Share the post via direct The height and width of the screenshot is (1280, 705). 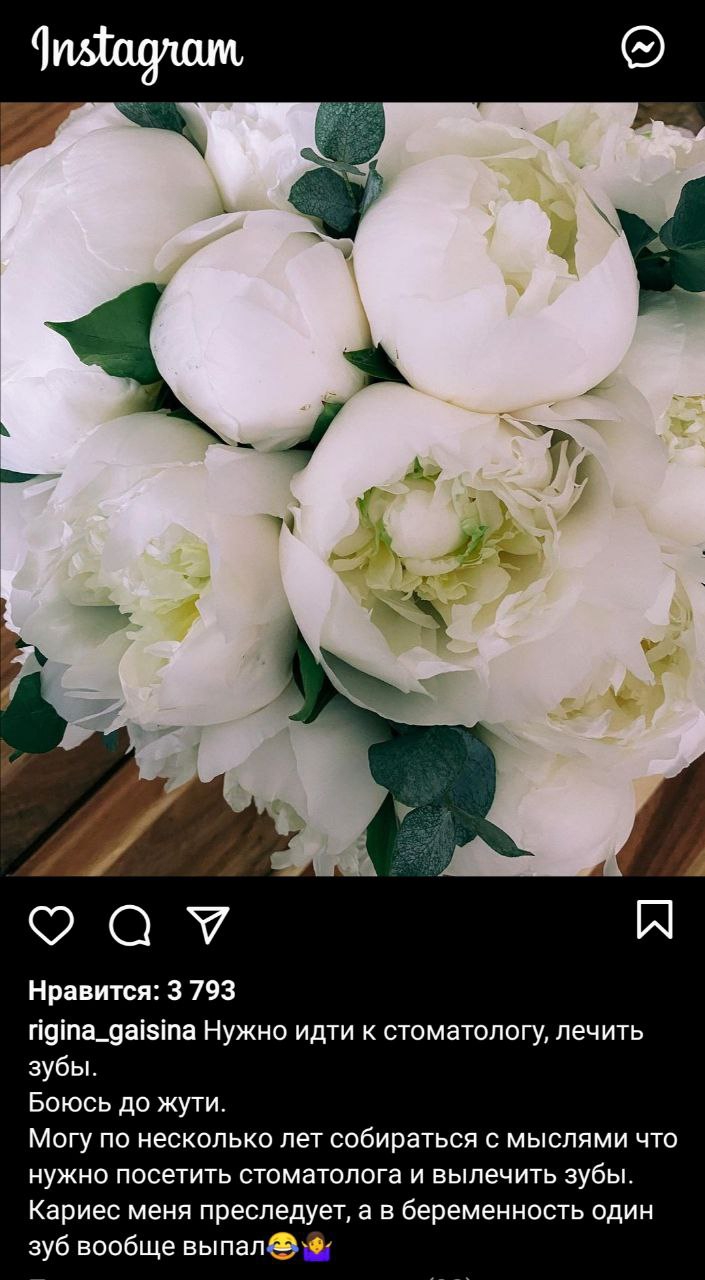(209, 925)
